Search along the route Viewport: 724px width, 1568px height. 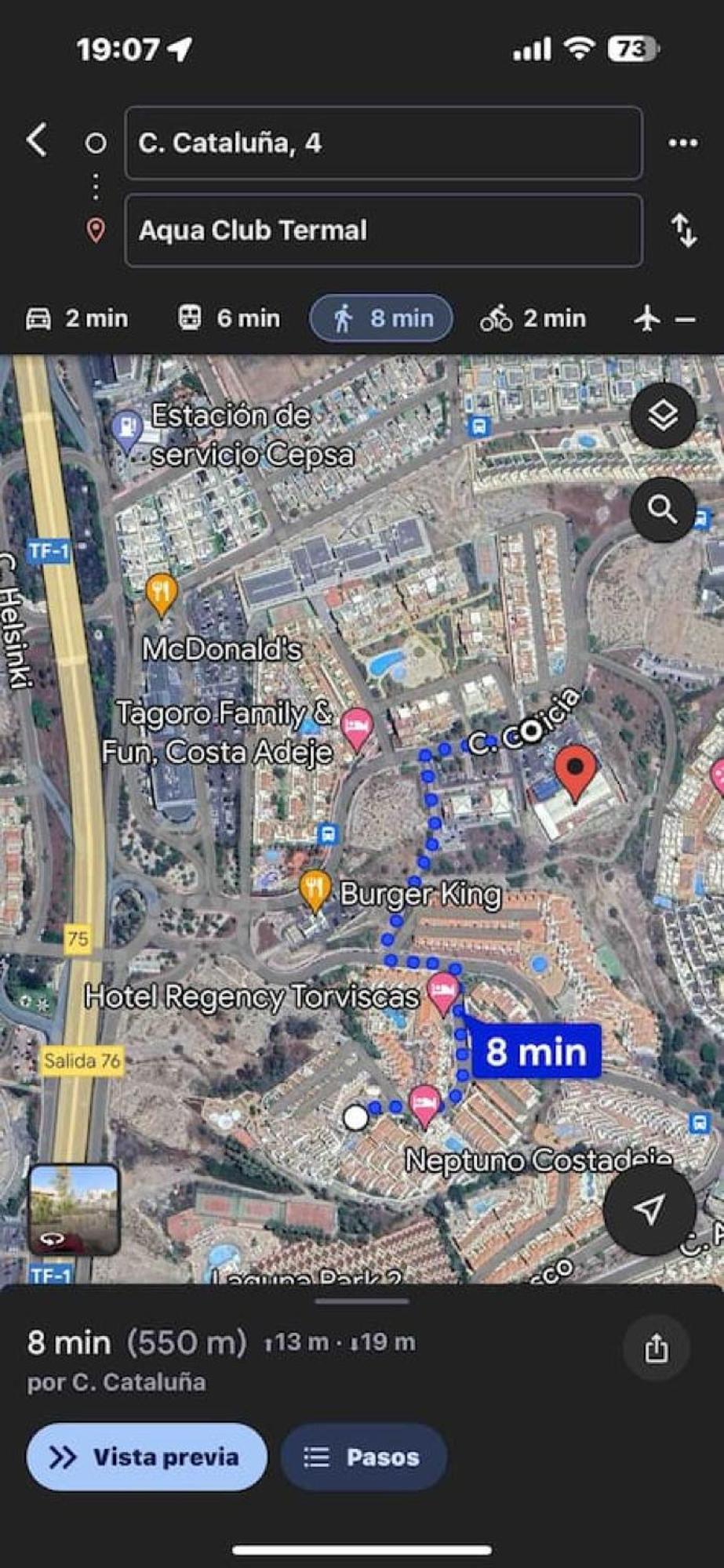click(663, 510)
